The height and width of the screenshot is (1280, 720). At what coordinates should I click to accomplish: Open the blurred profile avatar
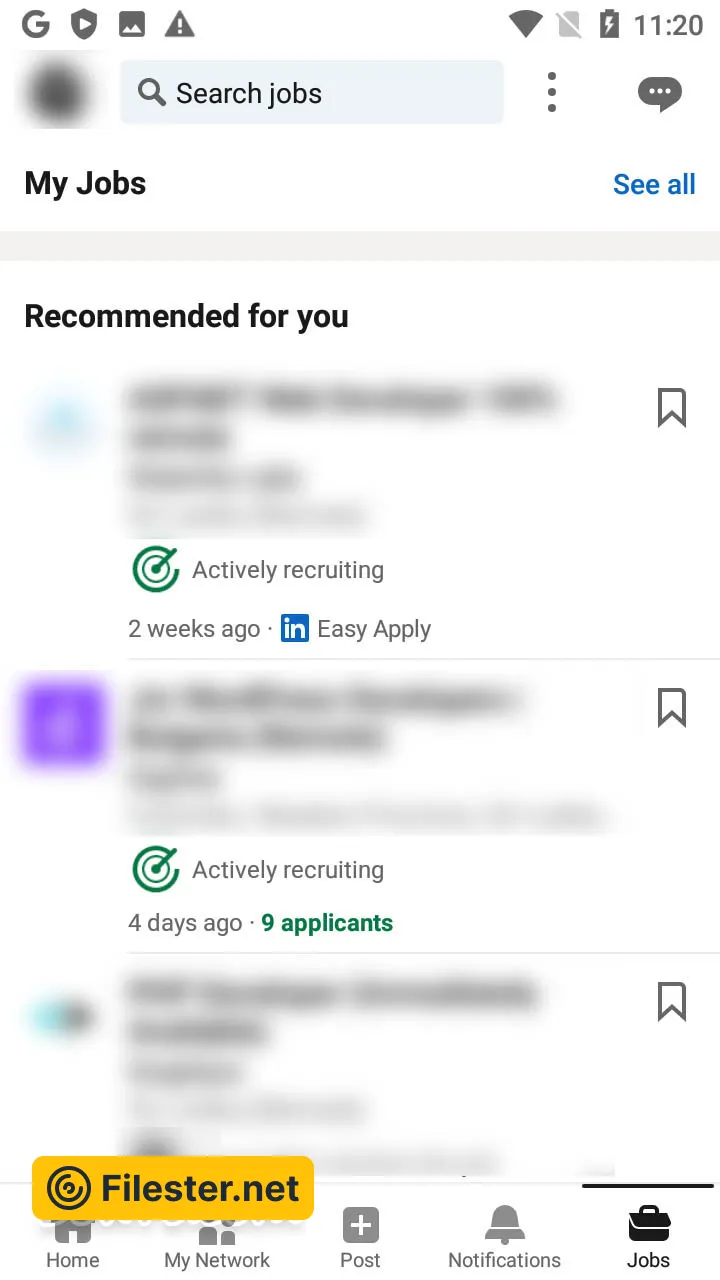[57, 93]
